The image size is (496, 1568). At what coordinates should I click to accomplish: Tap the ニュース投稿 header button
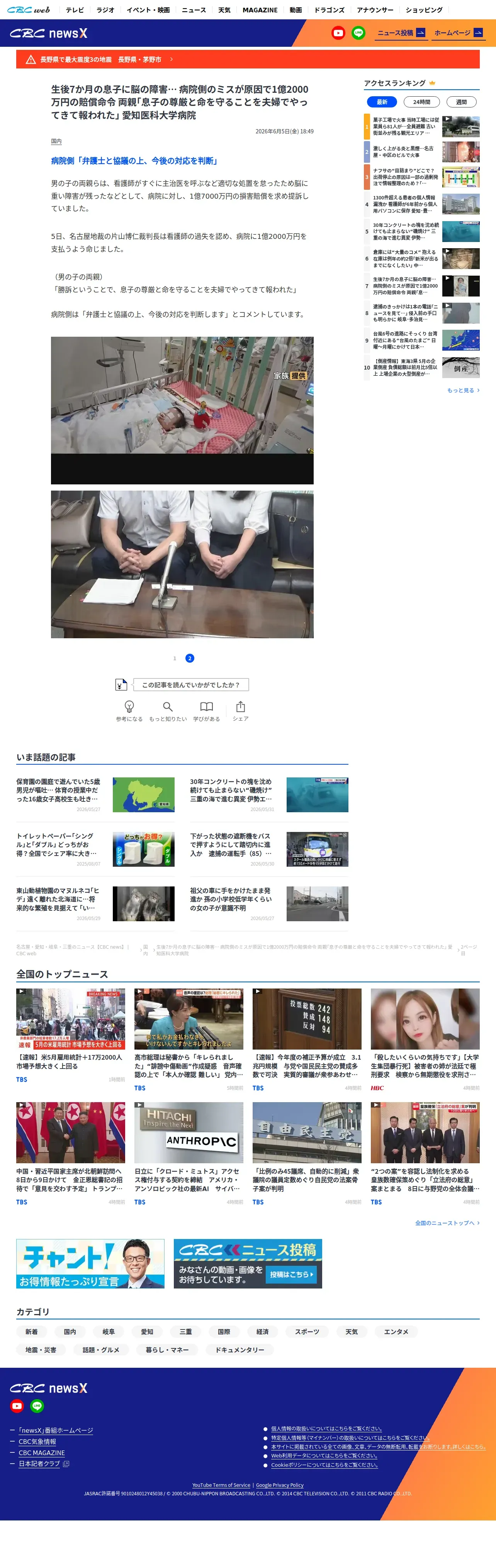(401, 33)
